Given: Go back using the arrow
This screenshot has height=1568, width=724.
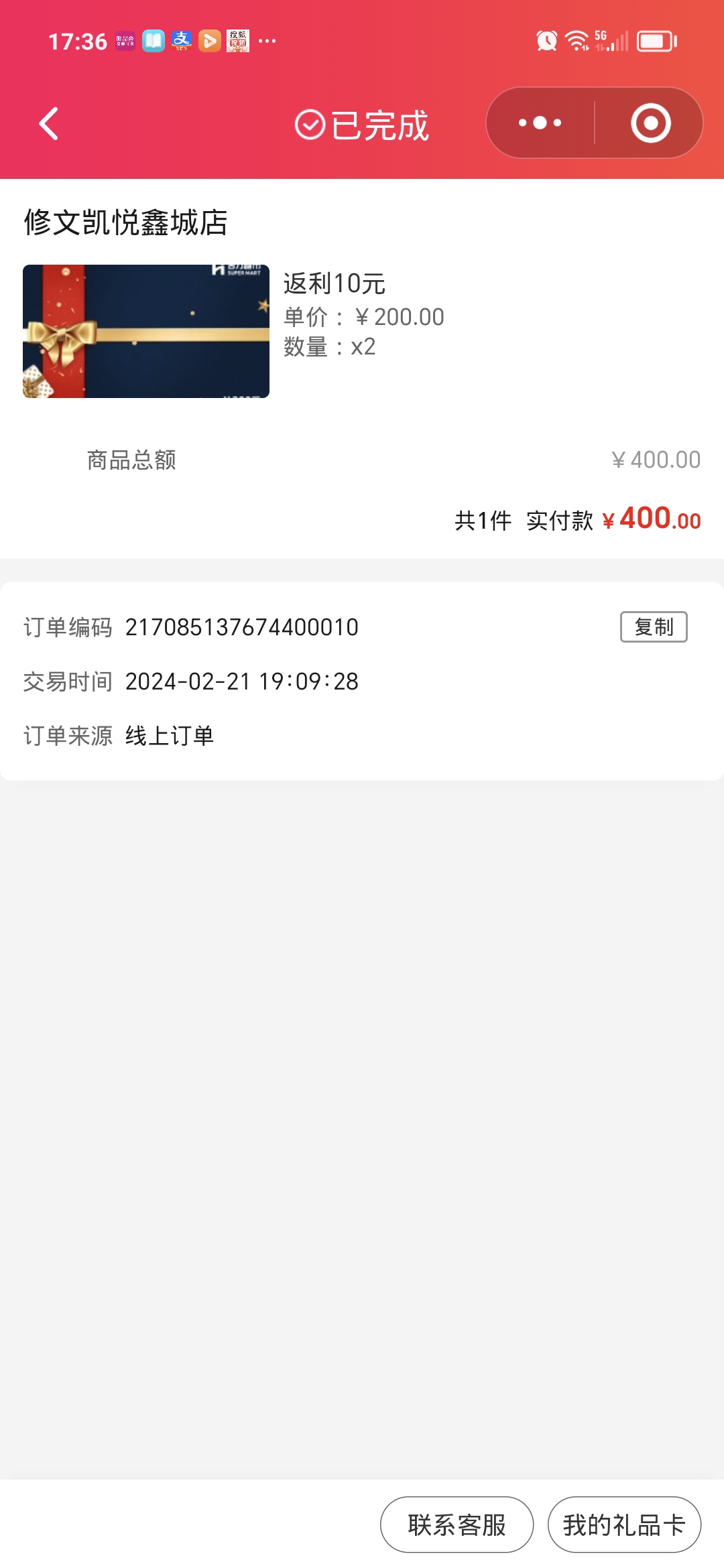Looking at the screenshot, I should click(x=49, y=124).
